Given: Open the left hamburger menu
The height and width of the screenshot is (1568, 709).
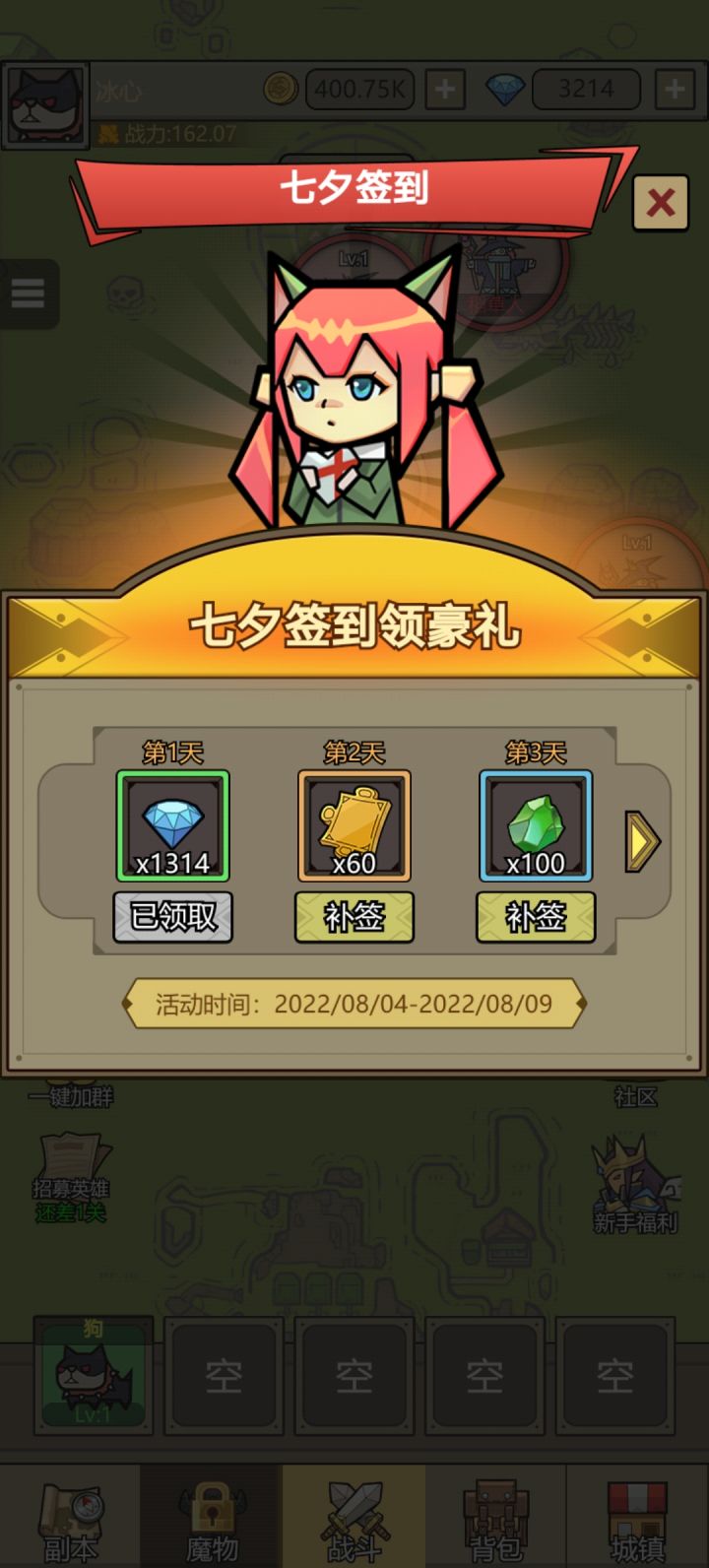Looking at the screenshot, I should (x=30, y=294).
